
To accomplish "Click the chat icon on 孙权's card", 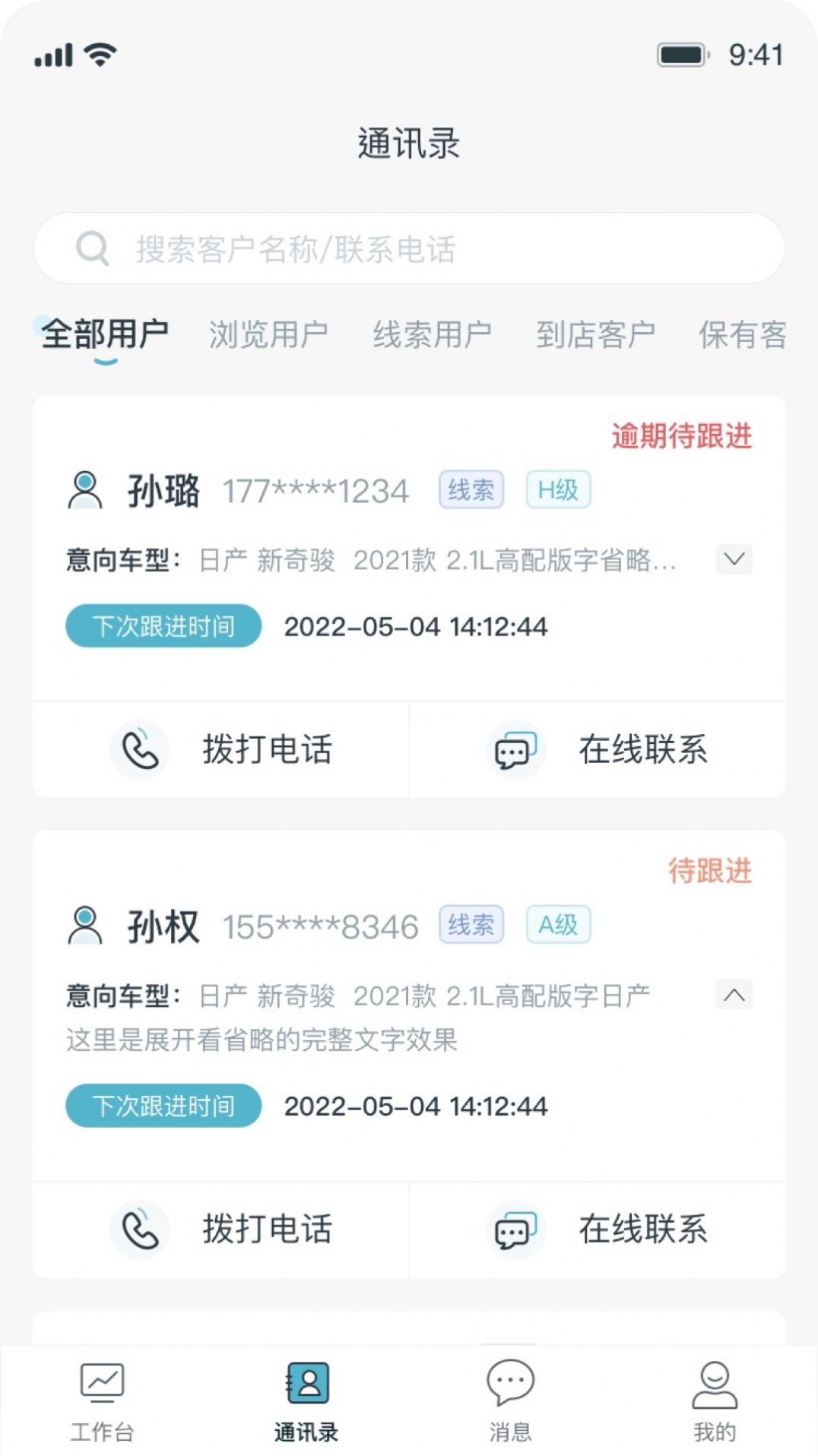I will (514, 1230).
